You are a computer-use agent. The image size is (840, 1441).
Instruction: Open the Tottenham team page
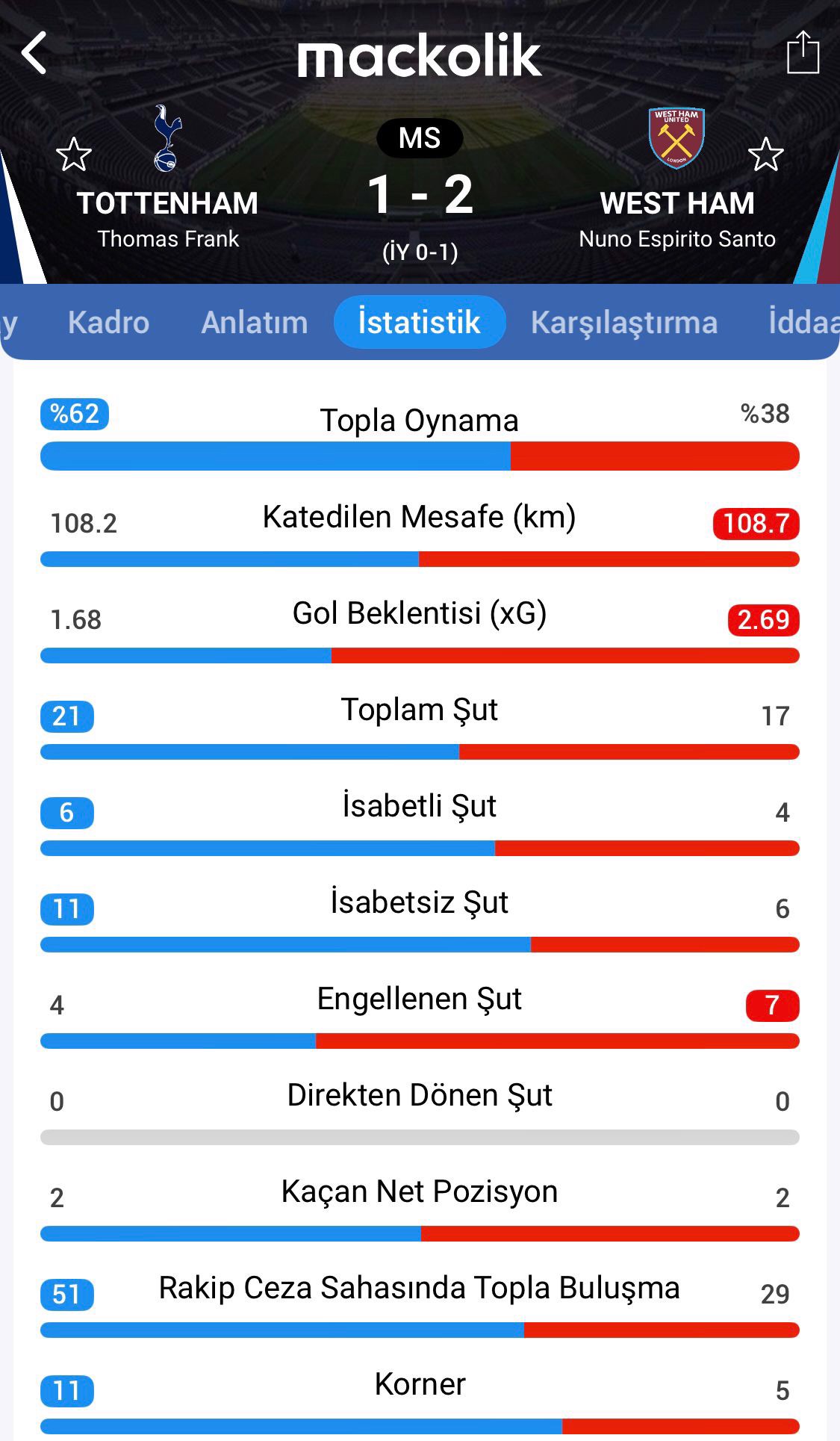167,140
